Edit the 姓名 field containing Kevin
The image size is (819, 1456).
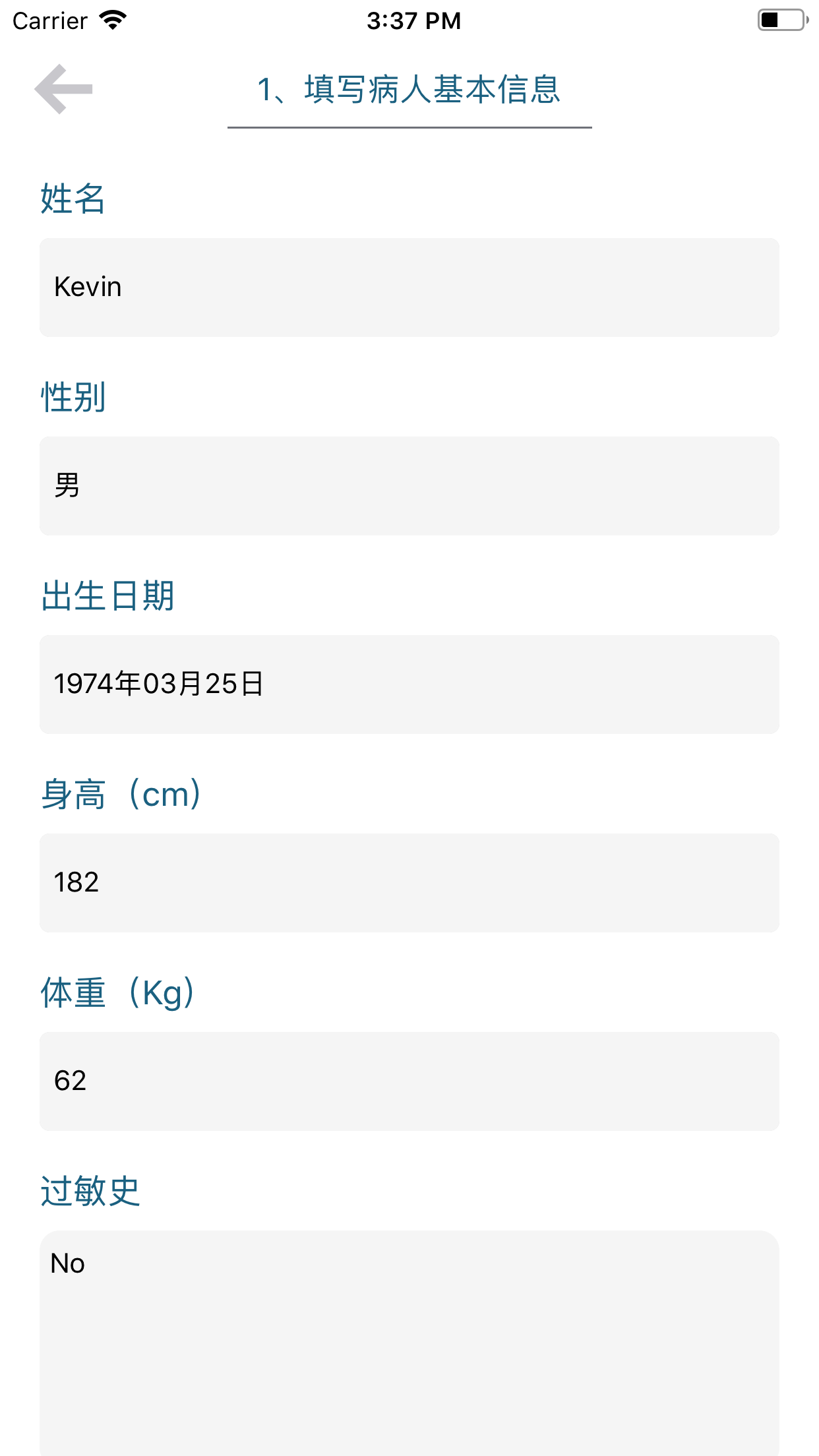pyautogui.click(x=409, y=288)
